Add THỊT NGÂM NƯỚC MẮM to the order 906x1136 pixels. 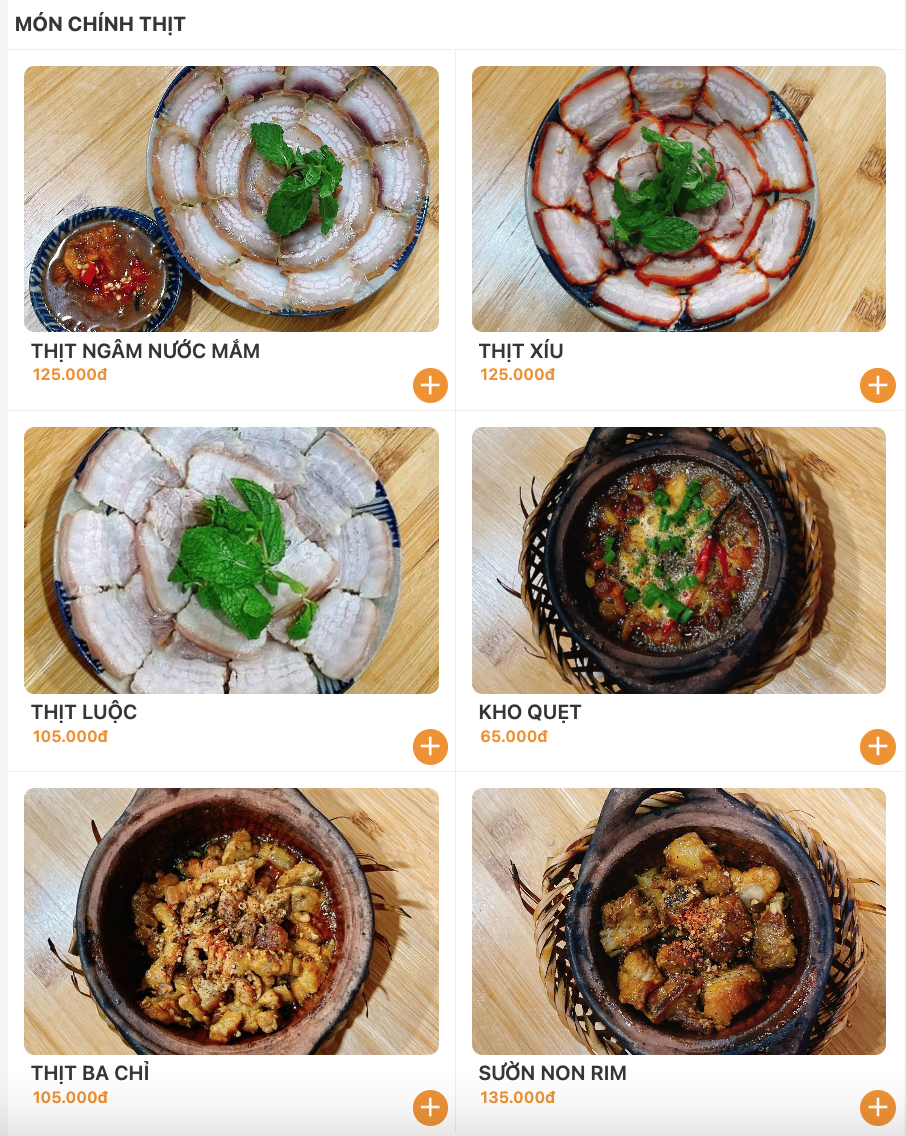(x=430, y=385)
